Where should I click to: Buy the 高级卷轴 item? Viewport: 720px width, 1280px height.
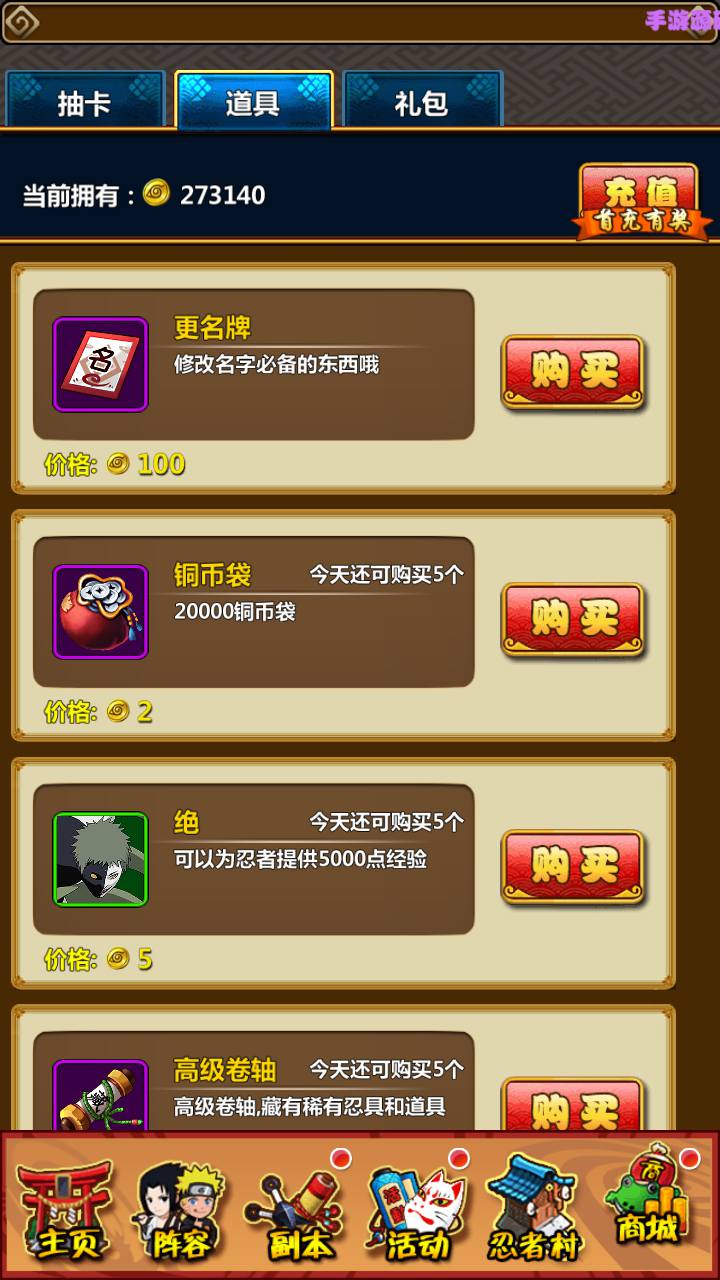pyautogui.click(x=573, y=1104)
